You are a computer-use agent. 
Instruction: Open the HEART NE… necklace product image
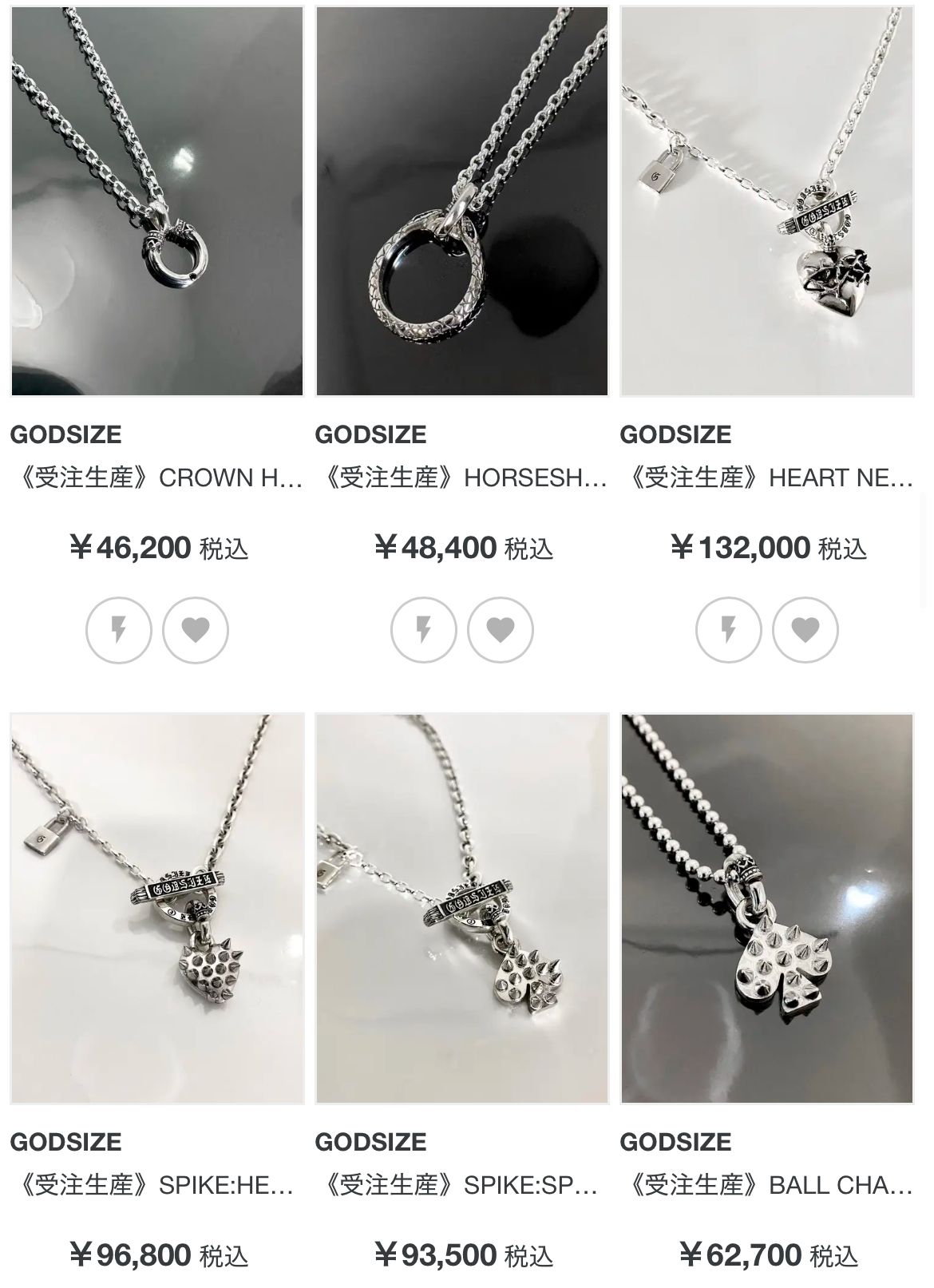[x=767, y=201]
